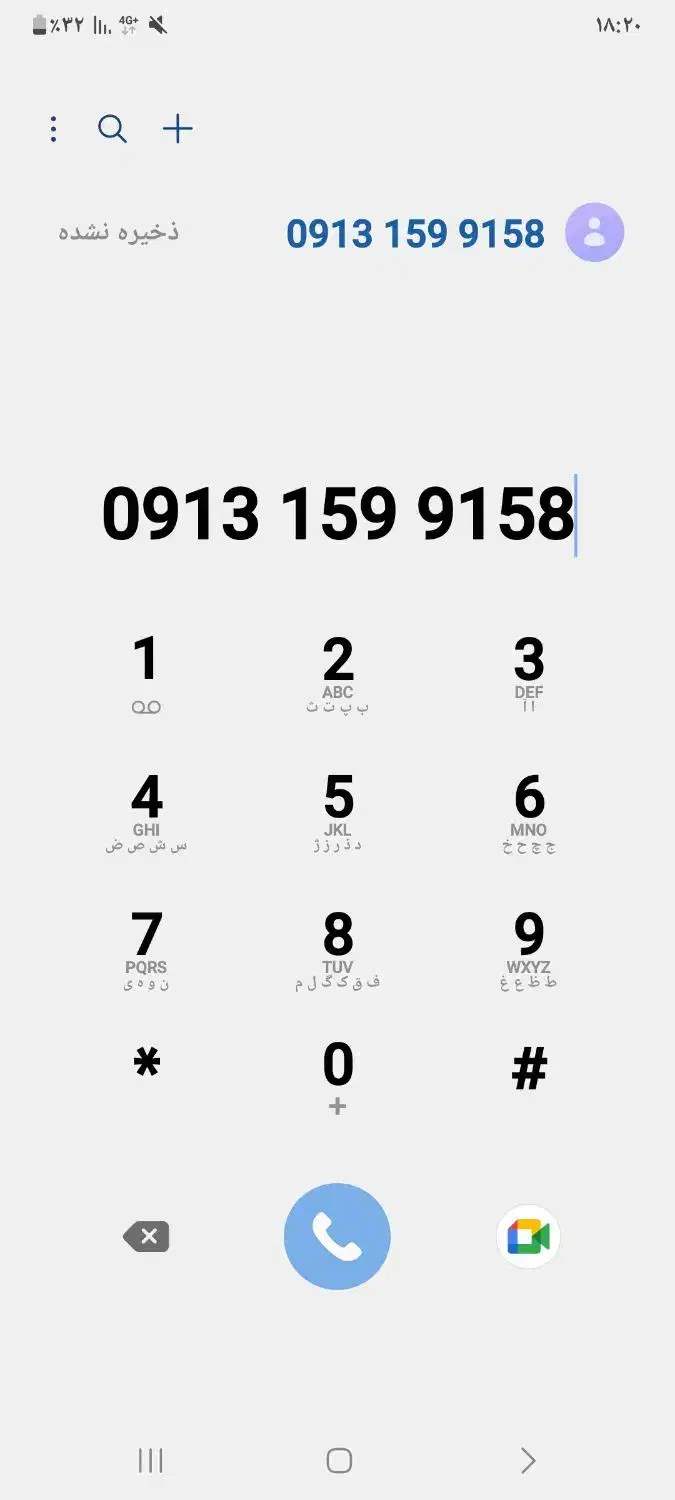Image resolution: width=675 pixels, height=1500 pixels.
Task: Open the three-dot overflow menu
Action: pyautogui.click(x=54, y=129)
